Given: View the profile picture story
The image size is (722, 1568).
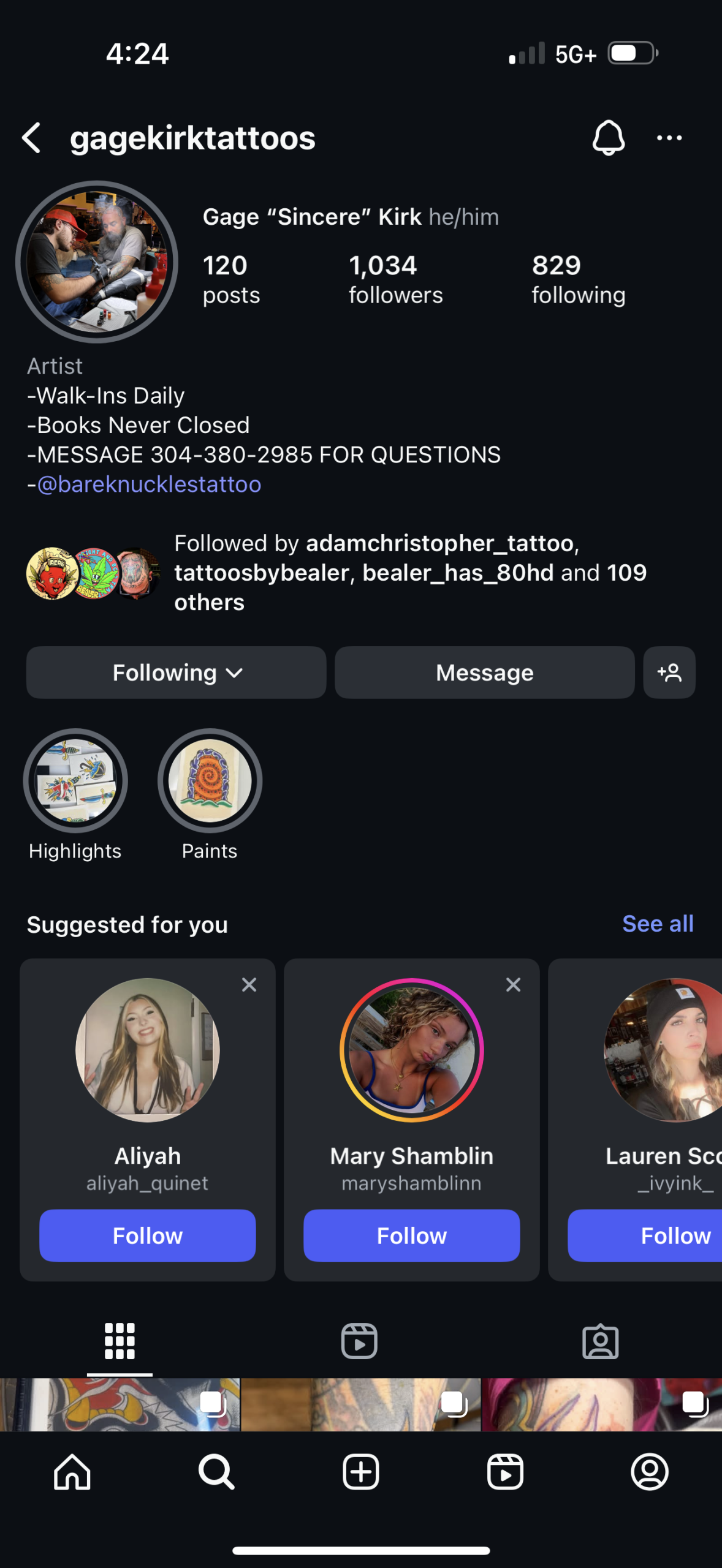Looking at the screenshot, I should 97,262.
